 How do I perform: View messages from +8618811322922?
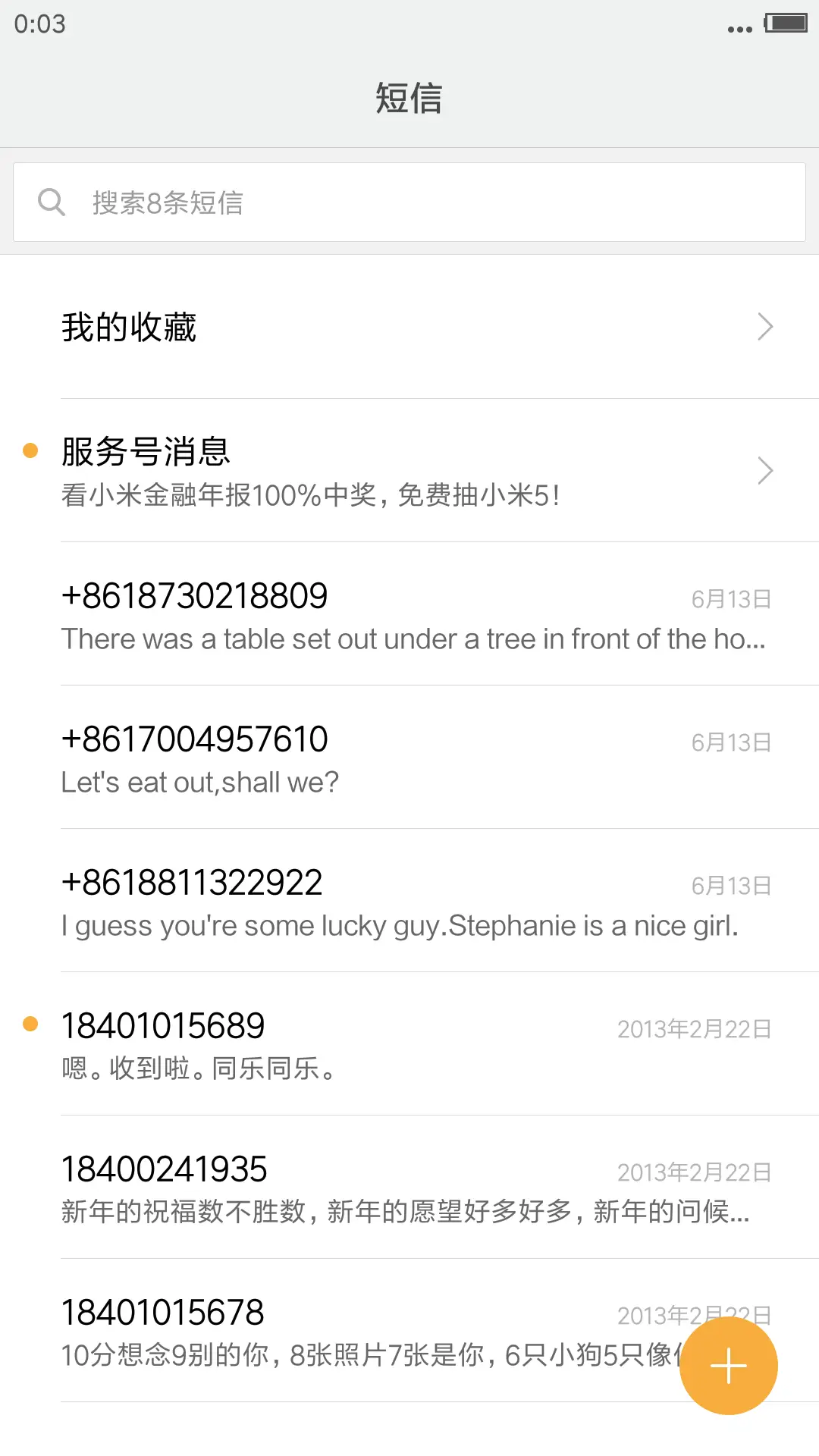click(x=409, y=902)
